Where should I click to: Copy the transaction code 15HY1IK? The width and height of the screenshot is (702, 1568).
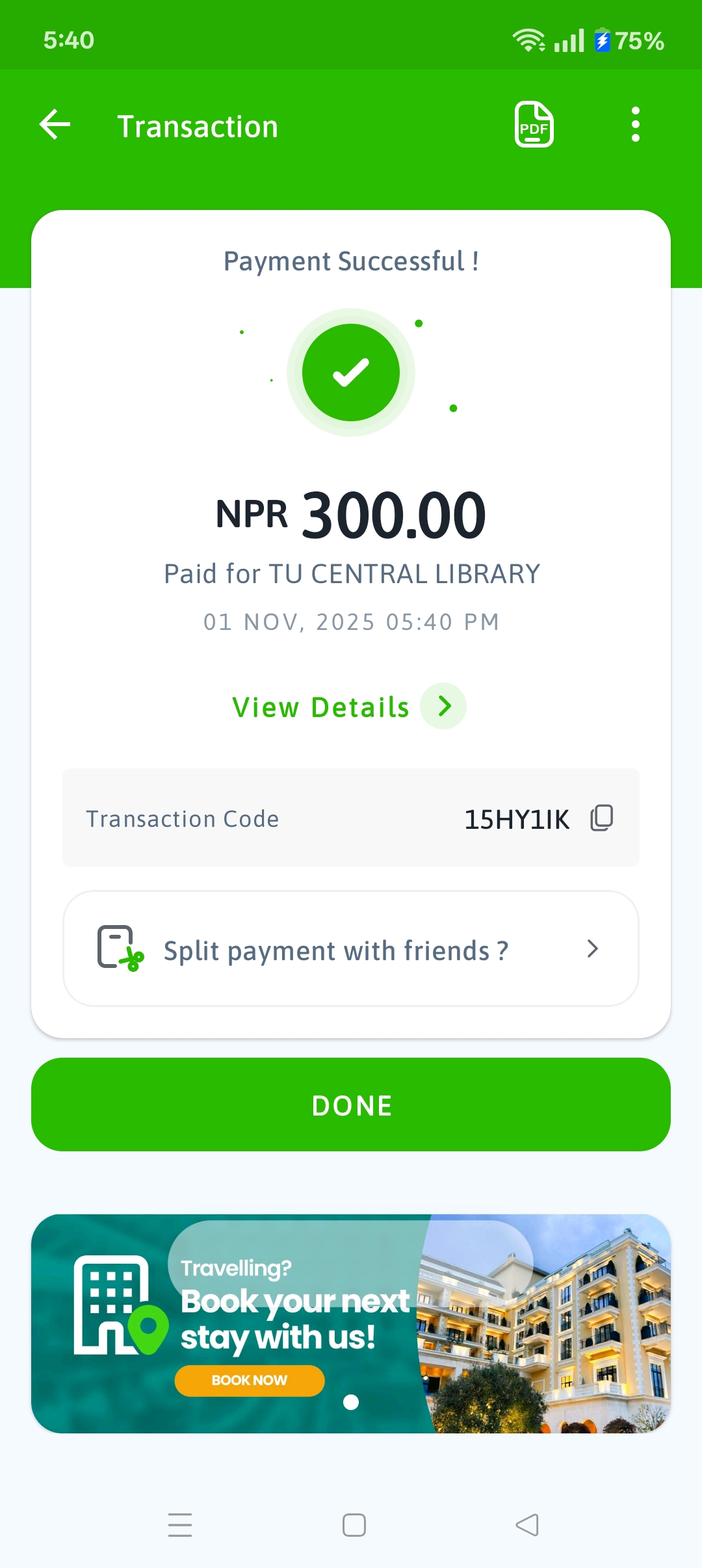click(602, 818)
